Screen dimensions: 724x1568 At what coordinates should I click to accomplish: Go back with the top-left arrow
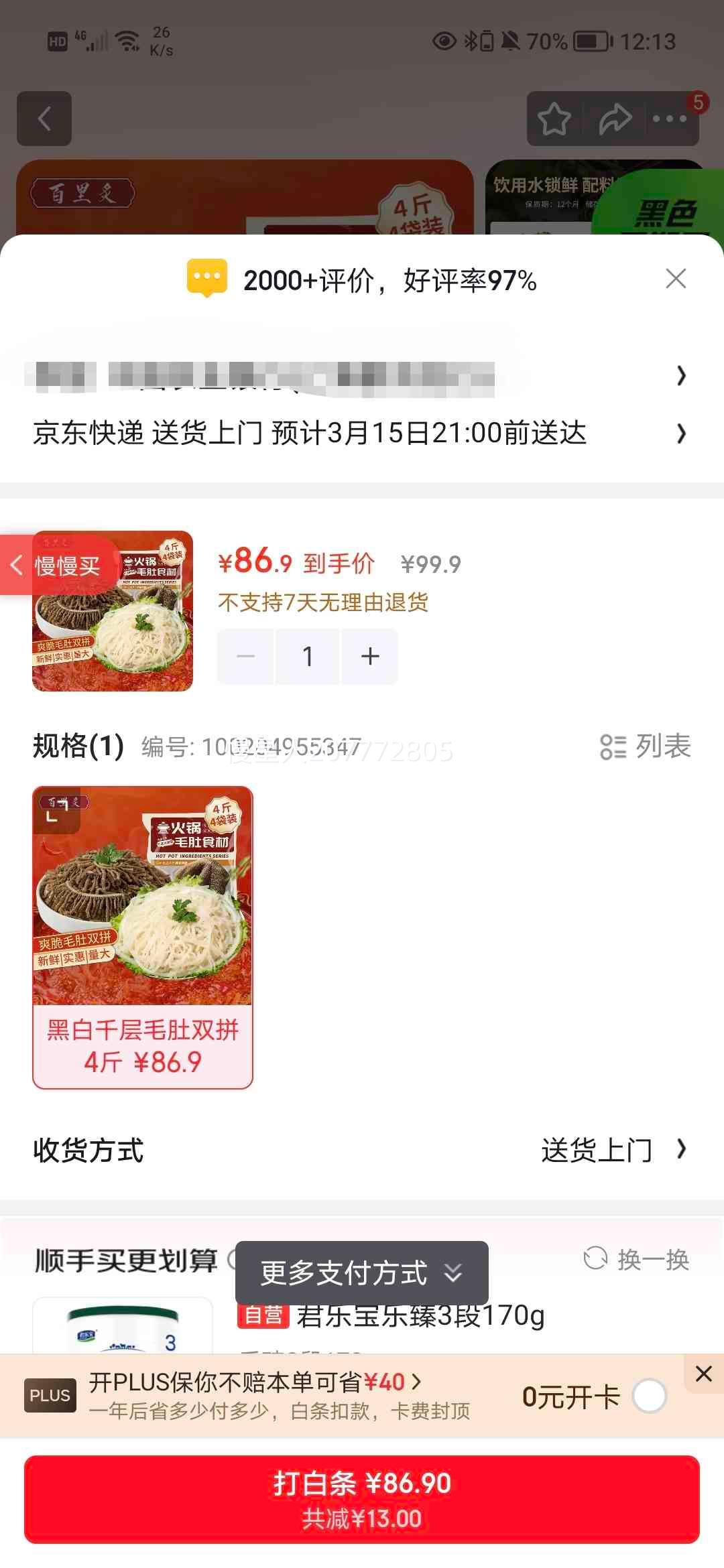[x=44, y=119]
